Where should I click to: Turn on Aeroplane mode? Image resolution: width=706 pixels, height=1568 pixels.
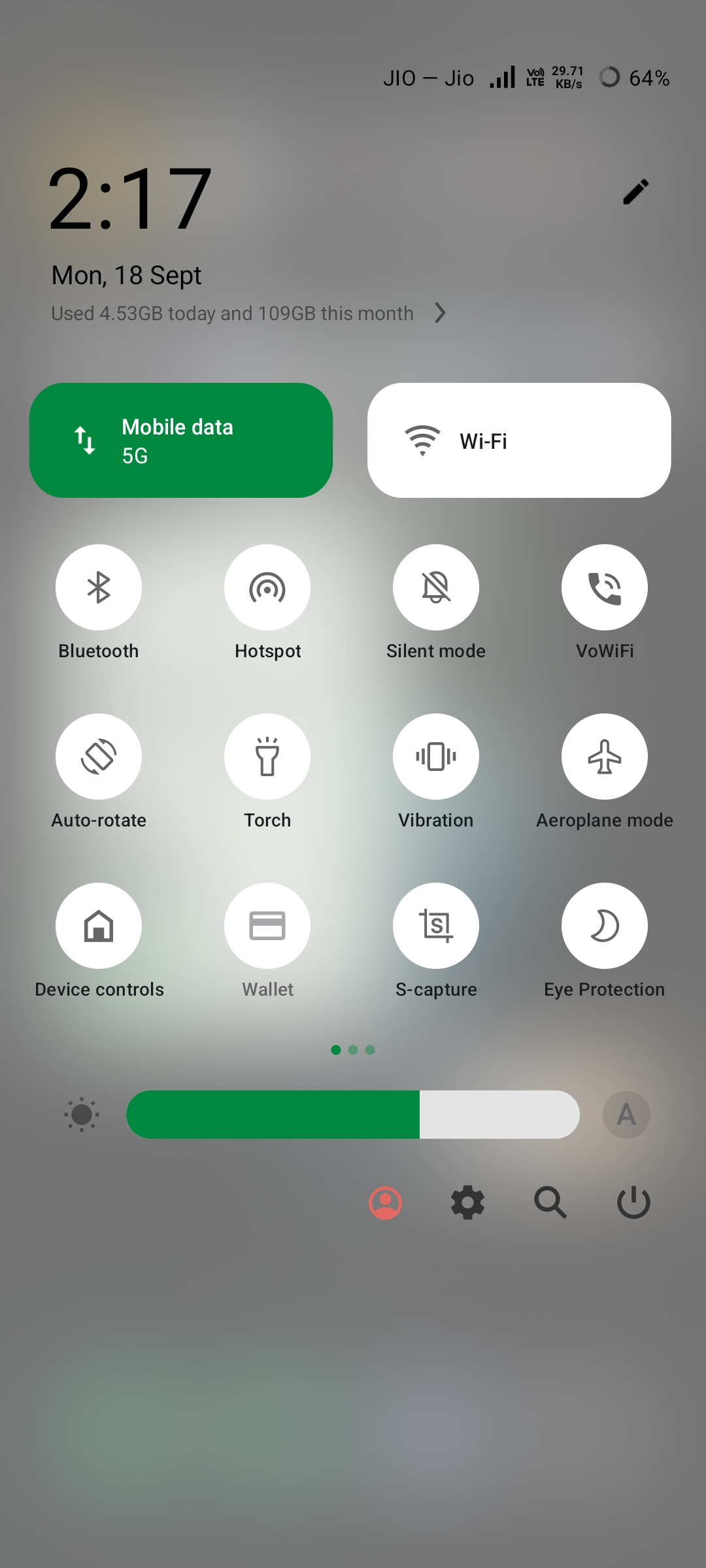[605, 757]
